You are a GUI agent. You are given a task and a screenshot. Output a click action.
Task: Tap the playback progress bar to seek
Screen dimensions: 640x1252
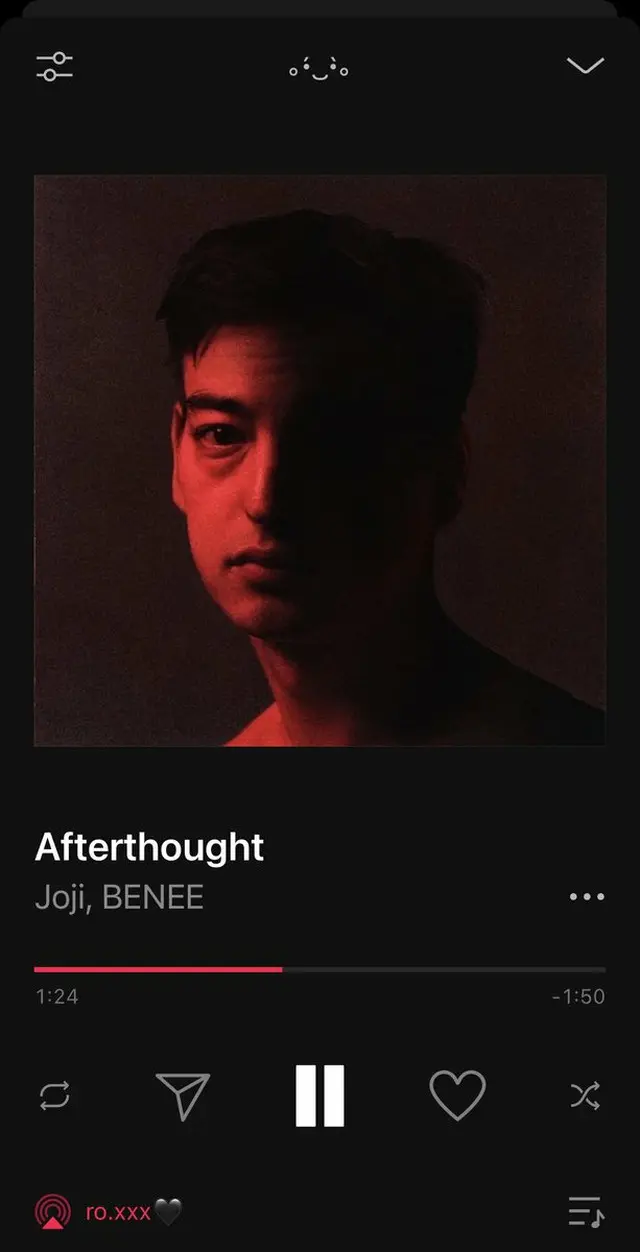click(320, 969)
